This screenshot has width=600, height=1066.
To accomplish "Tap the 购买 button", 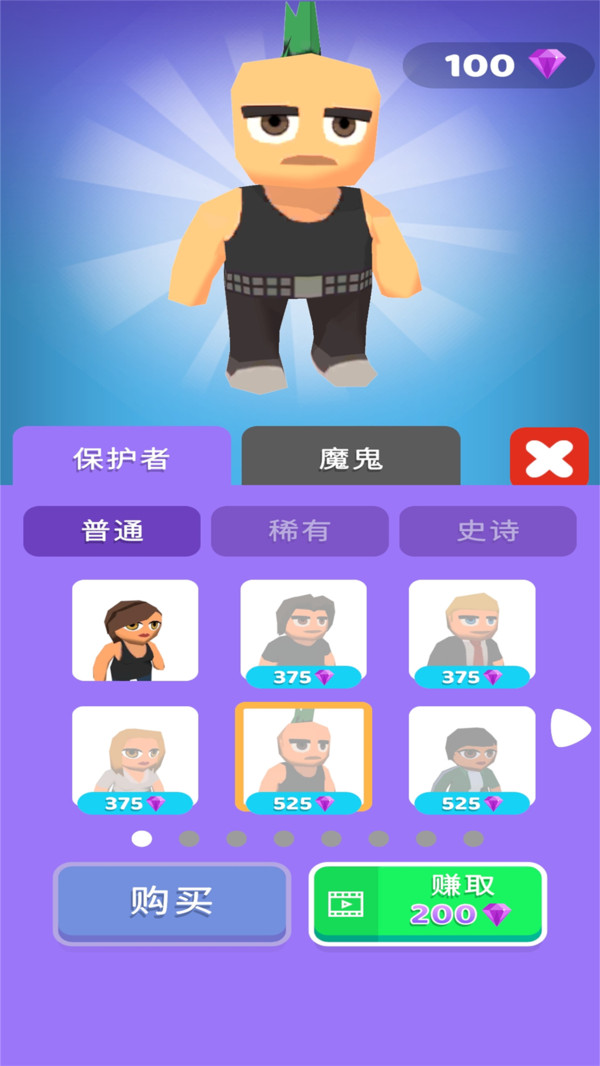I will click(171, 903).
